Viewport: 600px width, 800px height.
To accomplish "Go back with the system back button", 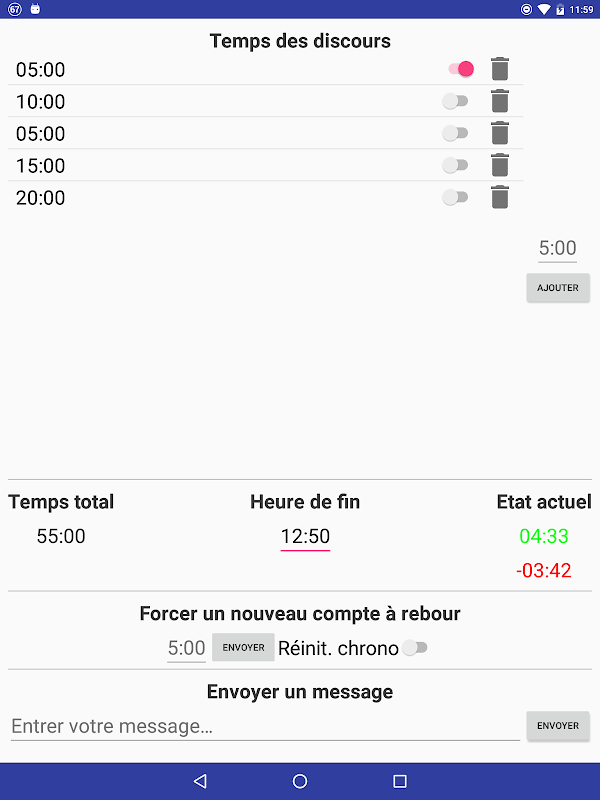I will [200, 781].
